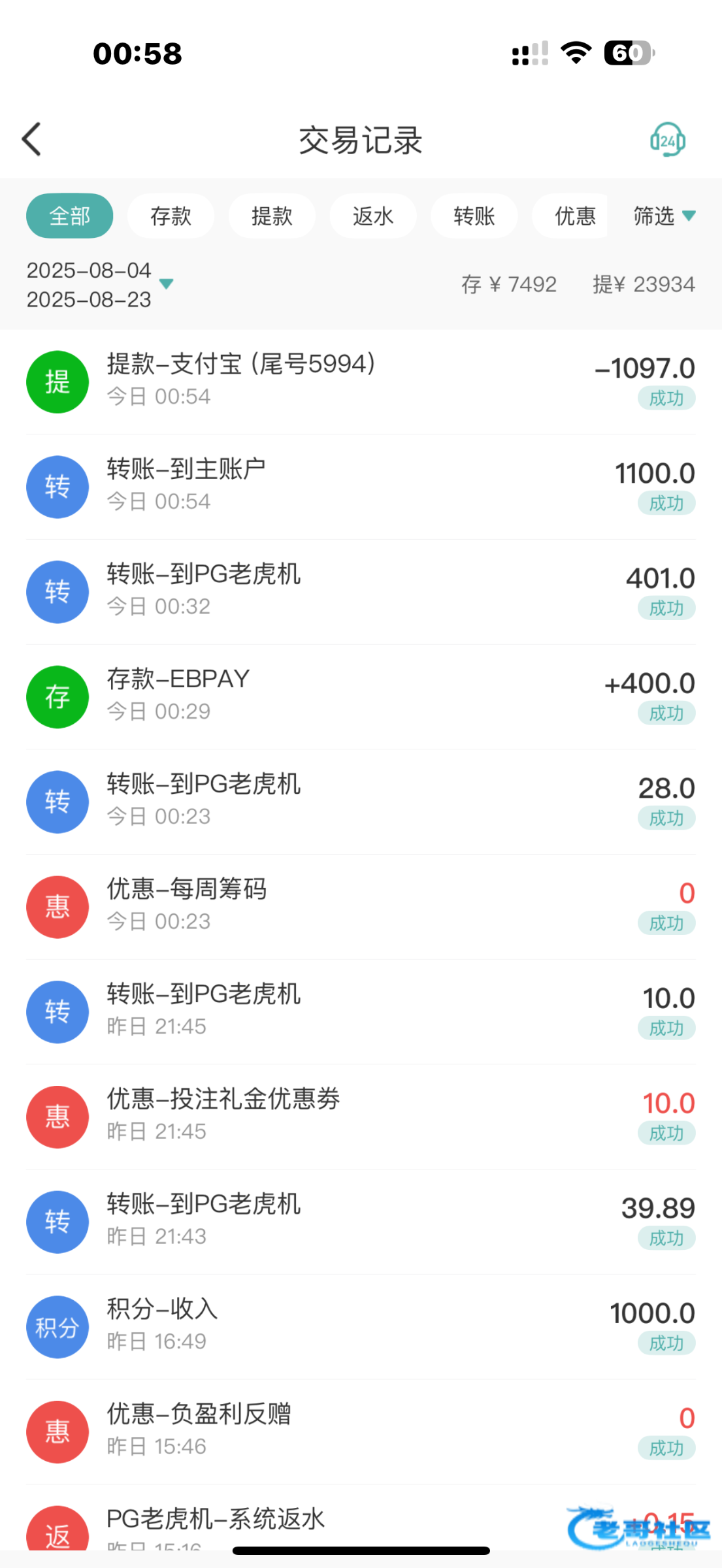View 存款-EBPAY deposit details
The width and height of the screenshot is (722, 1568).
click(x=360, y=696)
